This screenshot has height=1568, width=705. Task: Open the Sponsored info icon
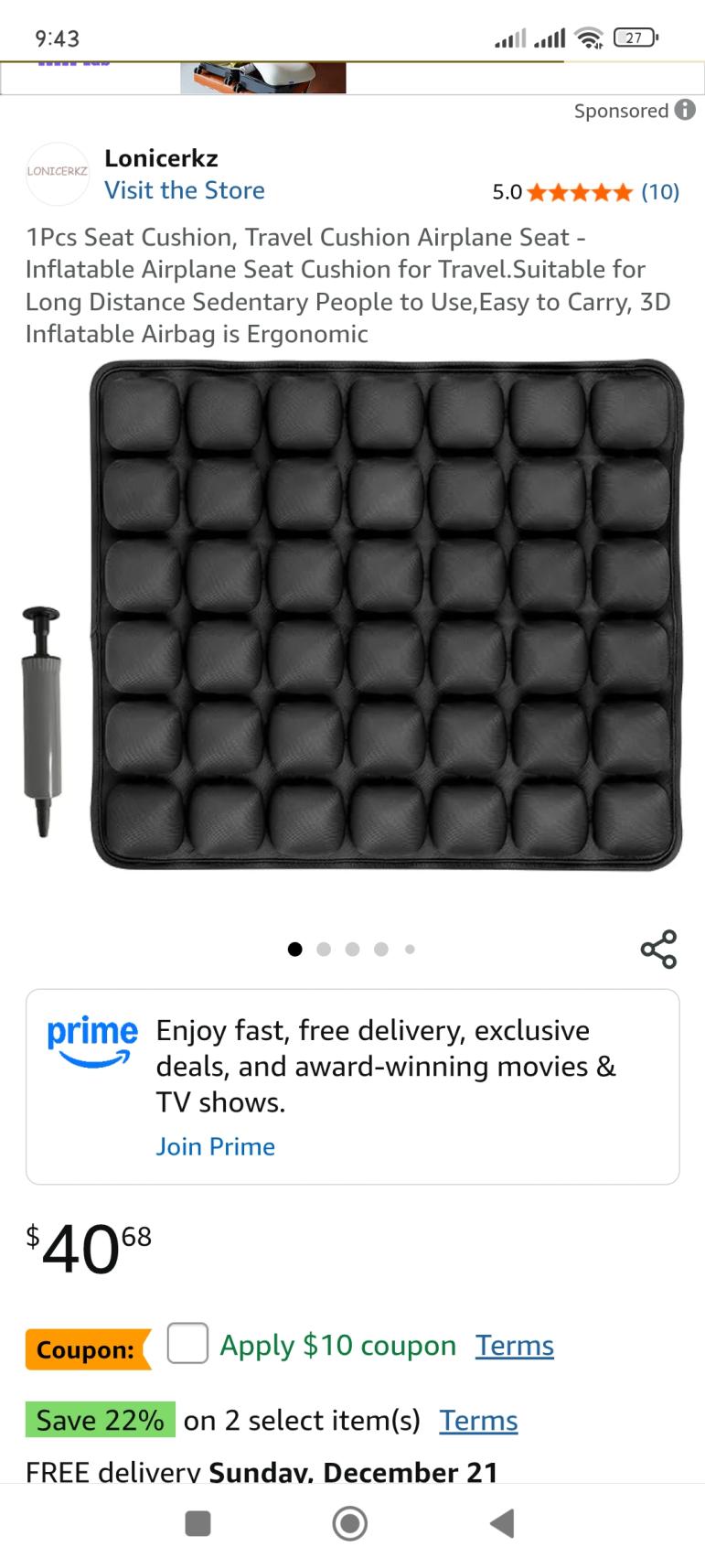pos(685,110)
